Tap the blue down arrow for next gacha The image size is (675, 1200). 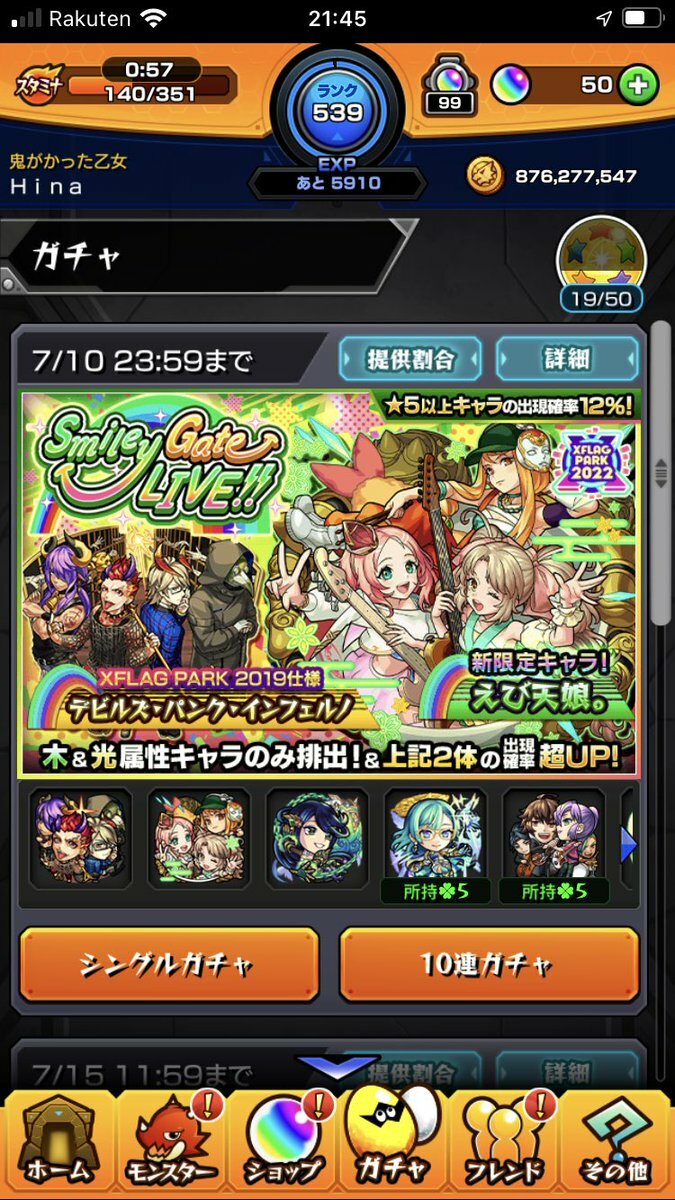point(336,1067)
